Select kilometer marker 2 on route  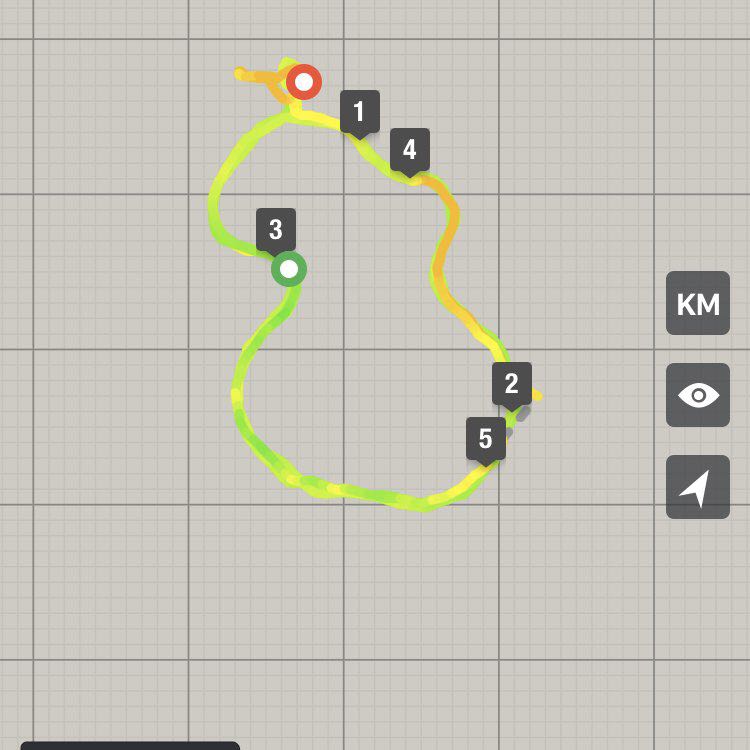point(512,383)
